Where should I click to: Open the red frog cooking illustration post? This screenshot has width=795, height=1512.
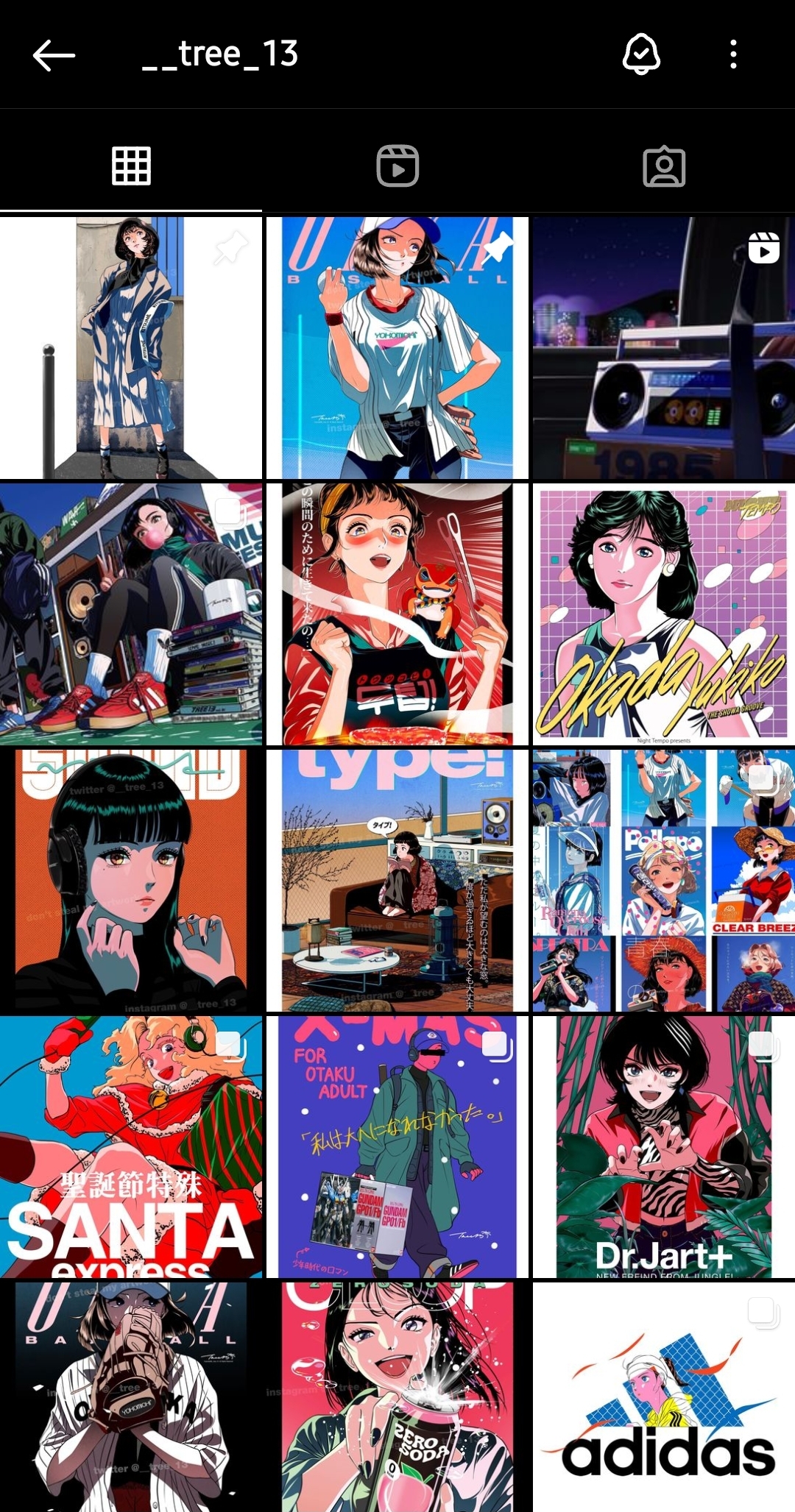coord(397,614)
